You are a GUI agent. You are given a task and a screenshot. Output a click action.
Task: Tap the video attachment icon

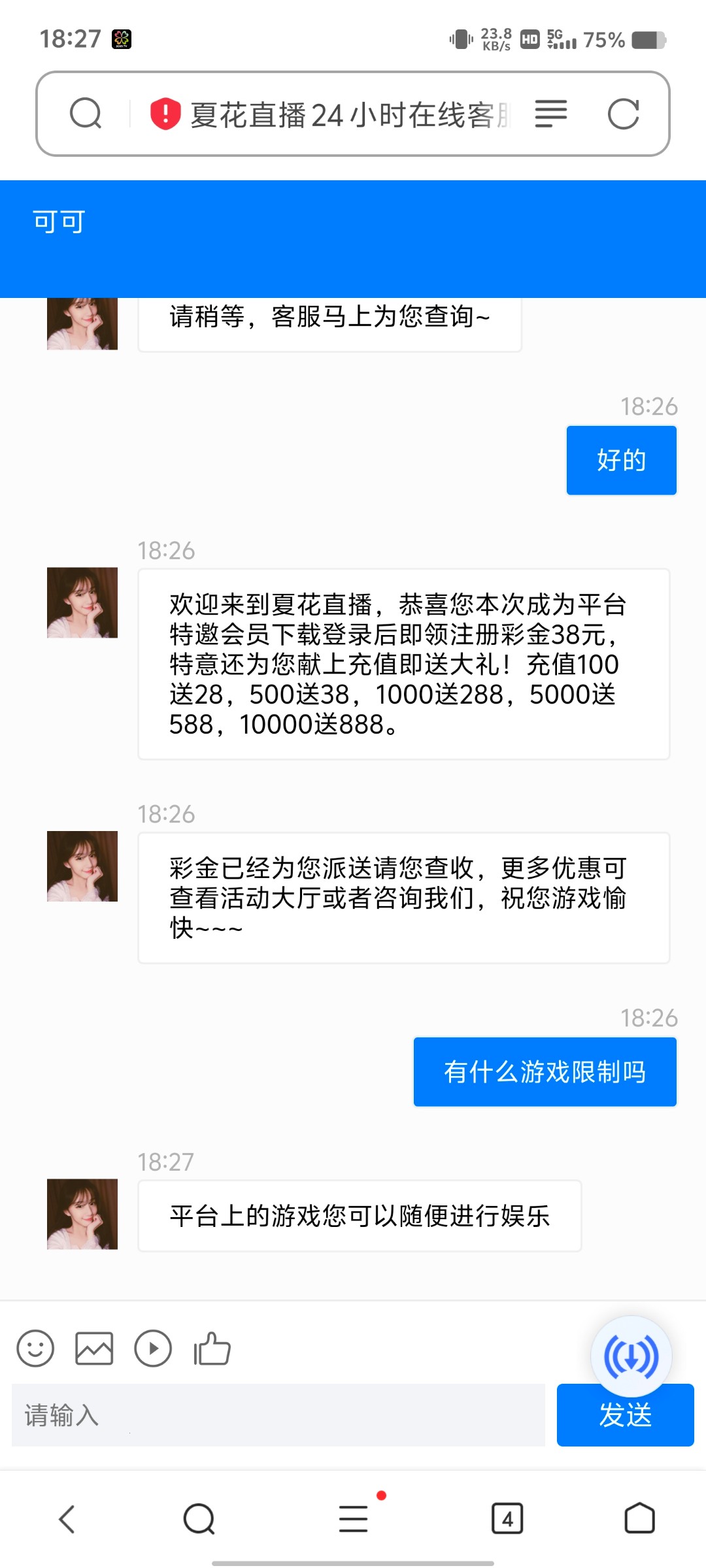153,1348
